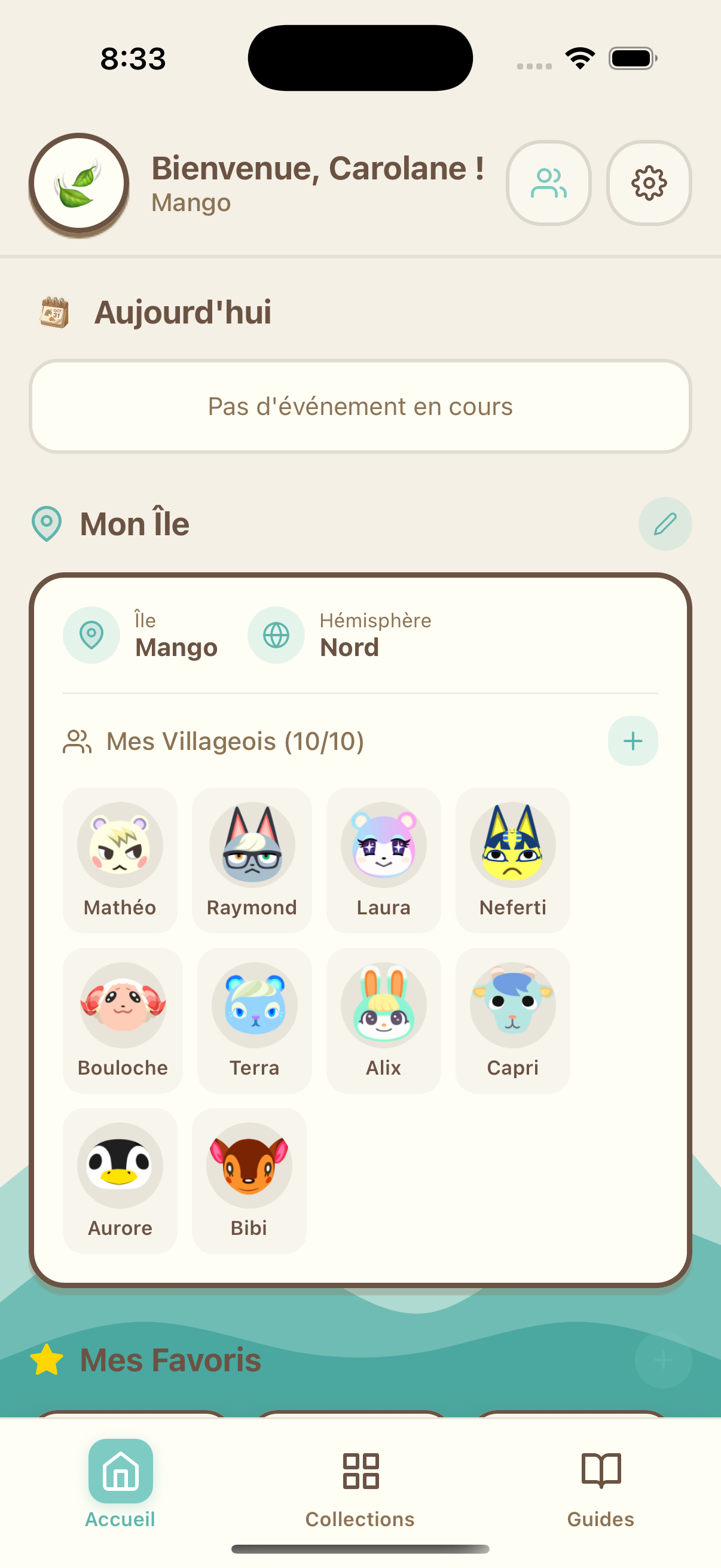Open villager Bibi

pos(249,1180)
